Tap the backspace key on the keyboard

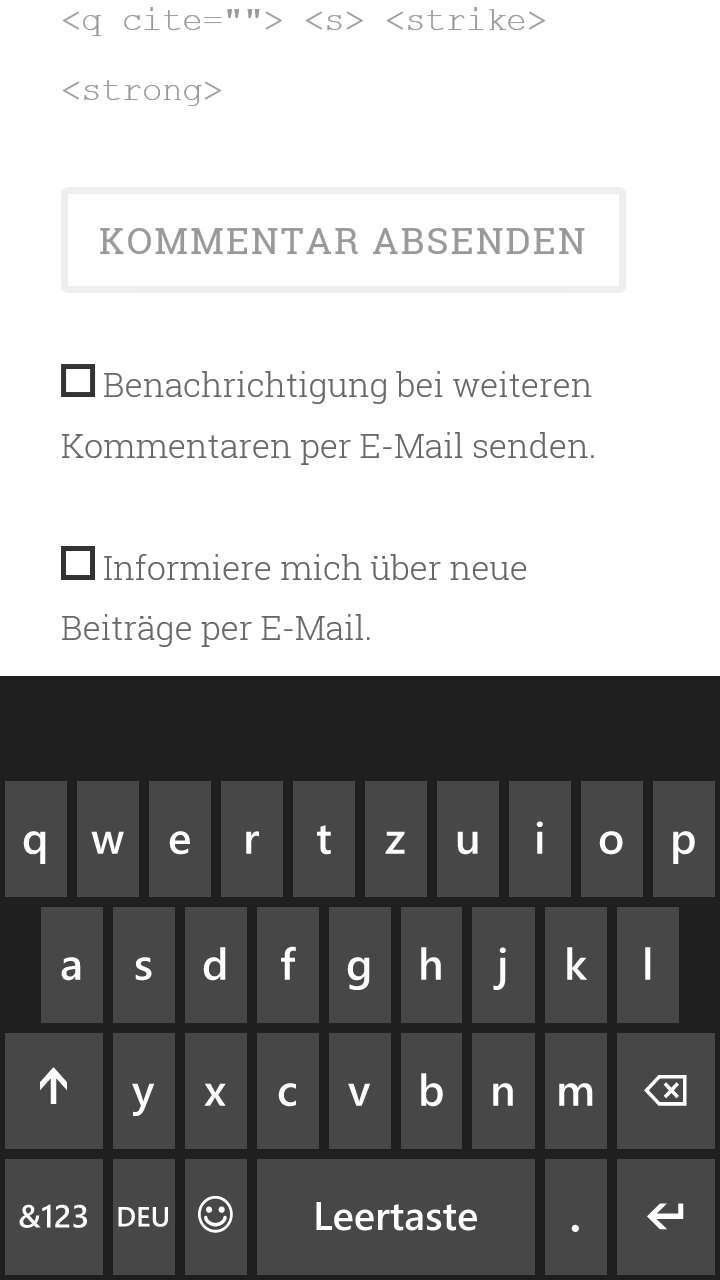coord(666,1091)
